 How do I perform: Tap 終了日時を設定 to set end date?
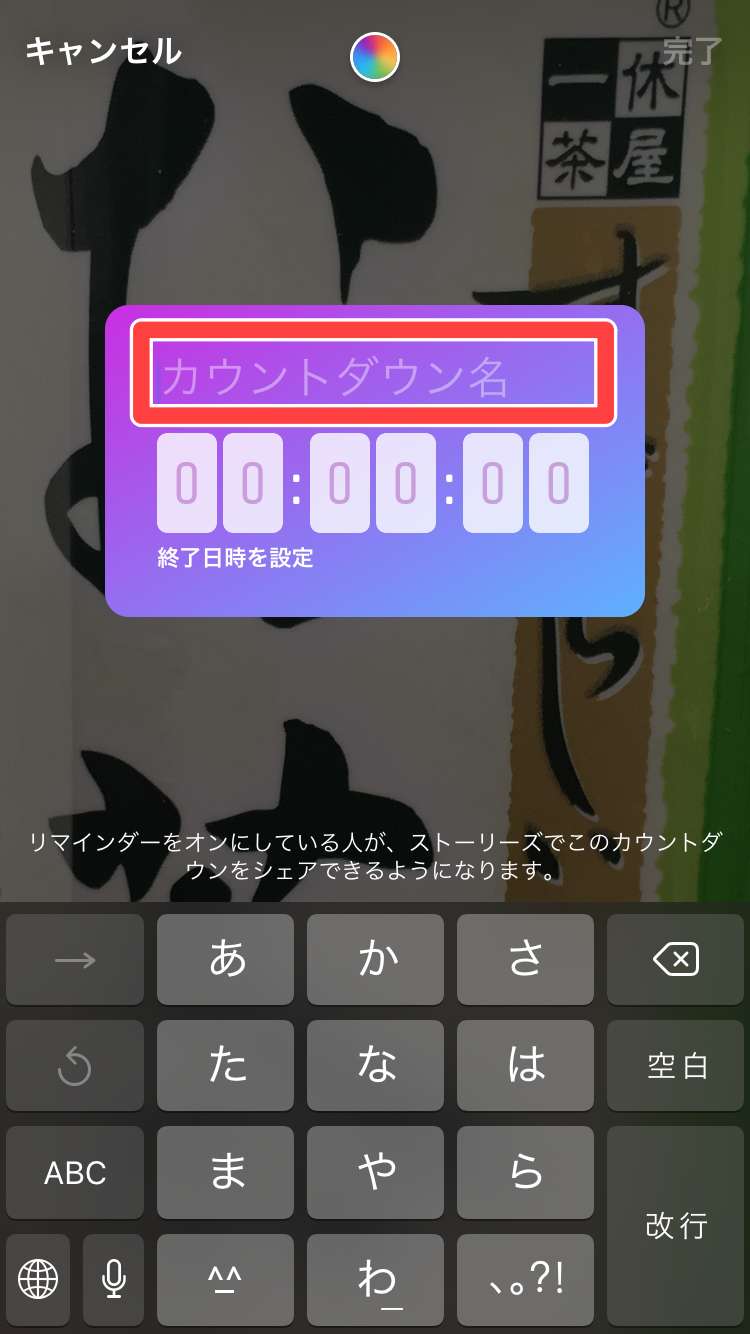tap(236, 557)
